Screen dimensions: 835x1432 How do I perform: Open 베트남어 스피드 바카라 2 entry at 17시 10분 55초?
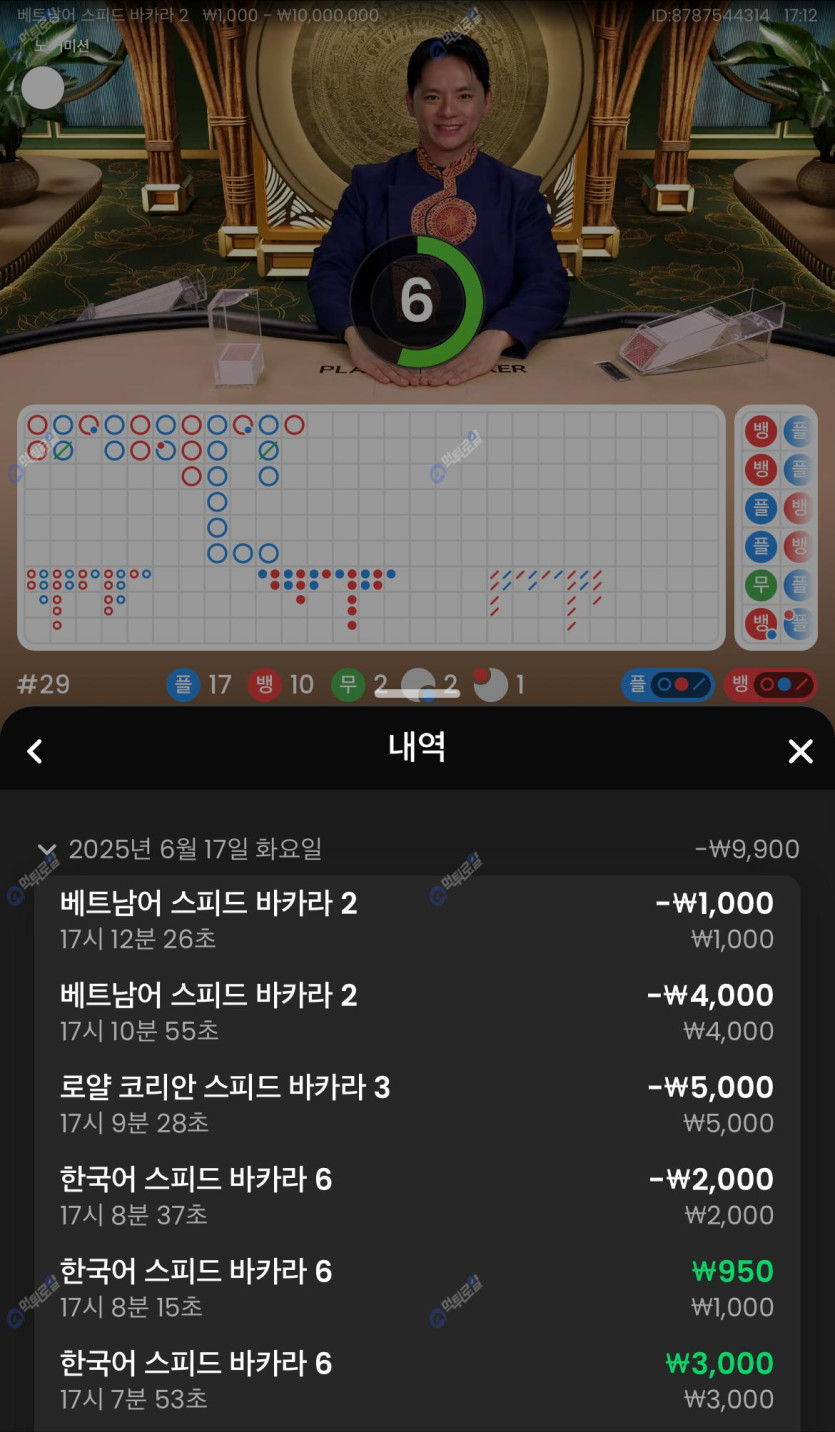point(416,1012)
